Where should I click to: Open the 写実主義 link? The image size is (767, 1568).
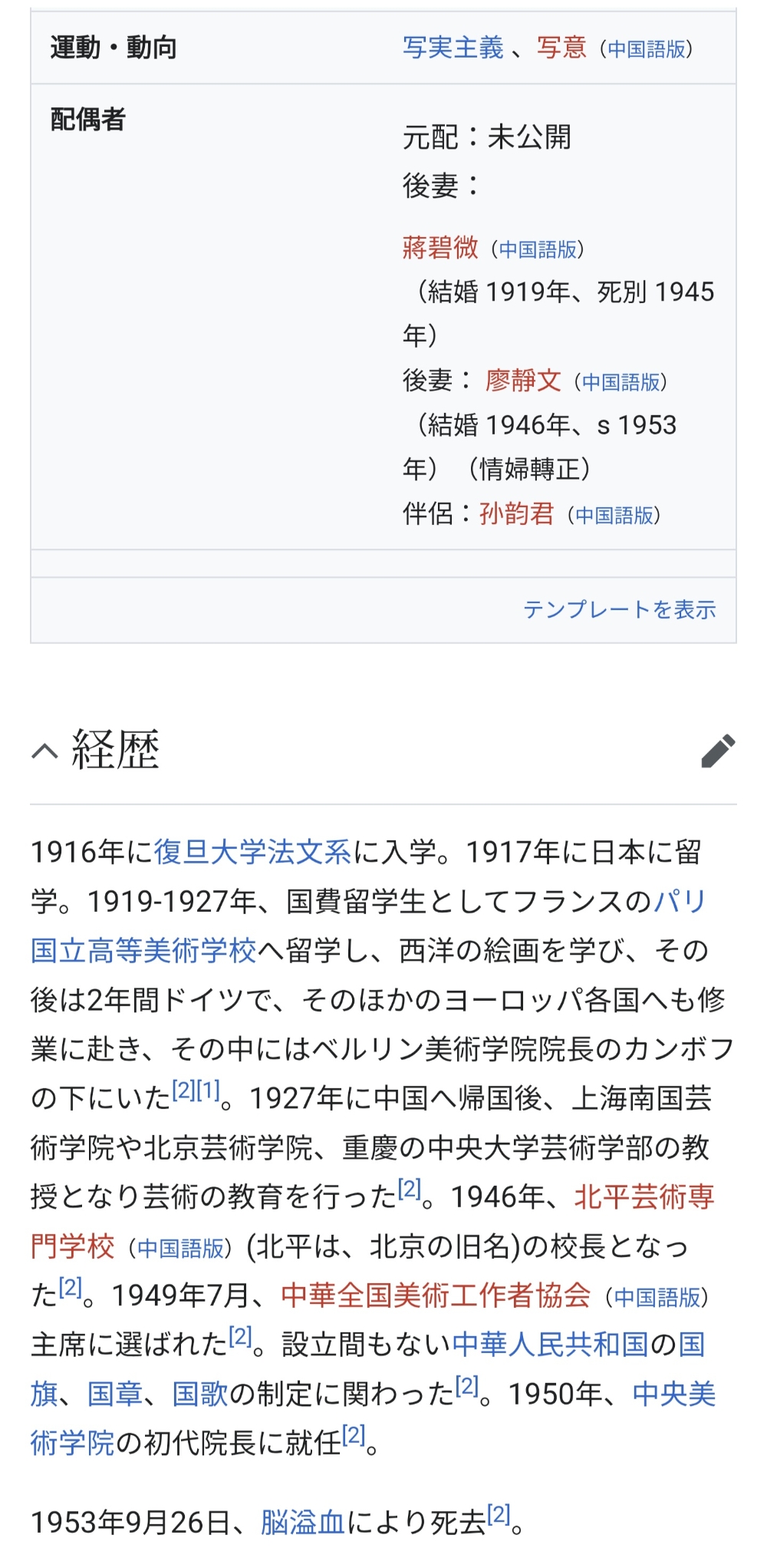[x=453, y=48]
